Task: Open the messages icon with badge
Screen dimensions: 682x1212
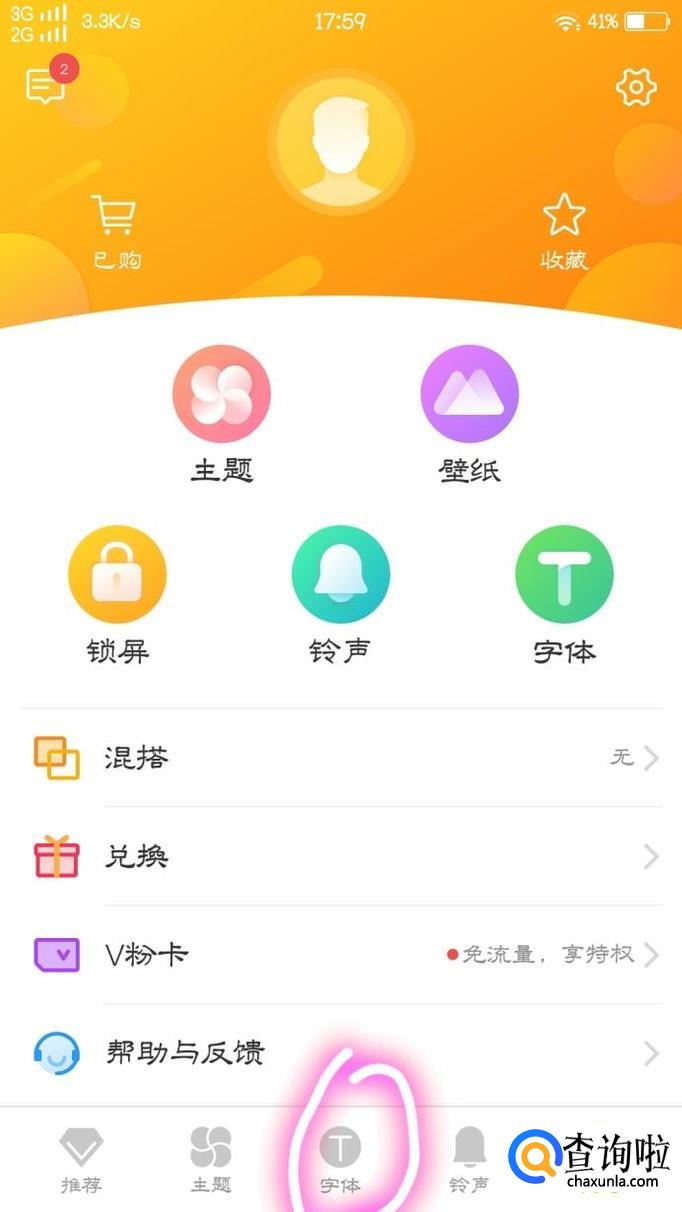Action: 46,87
